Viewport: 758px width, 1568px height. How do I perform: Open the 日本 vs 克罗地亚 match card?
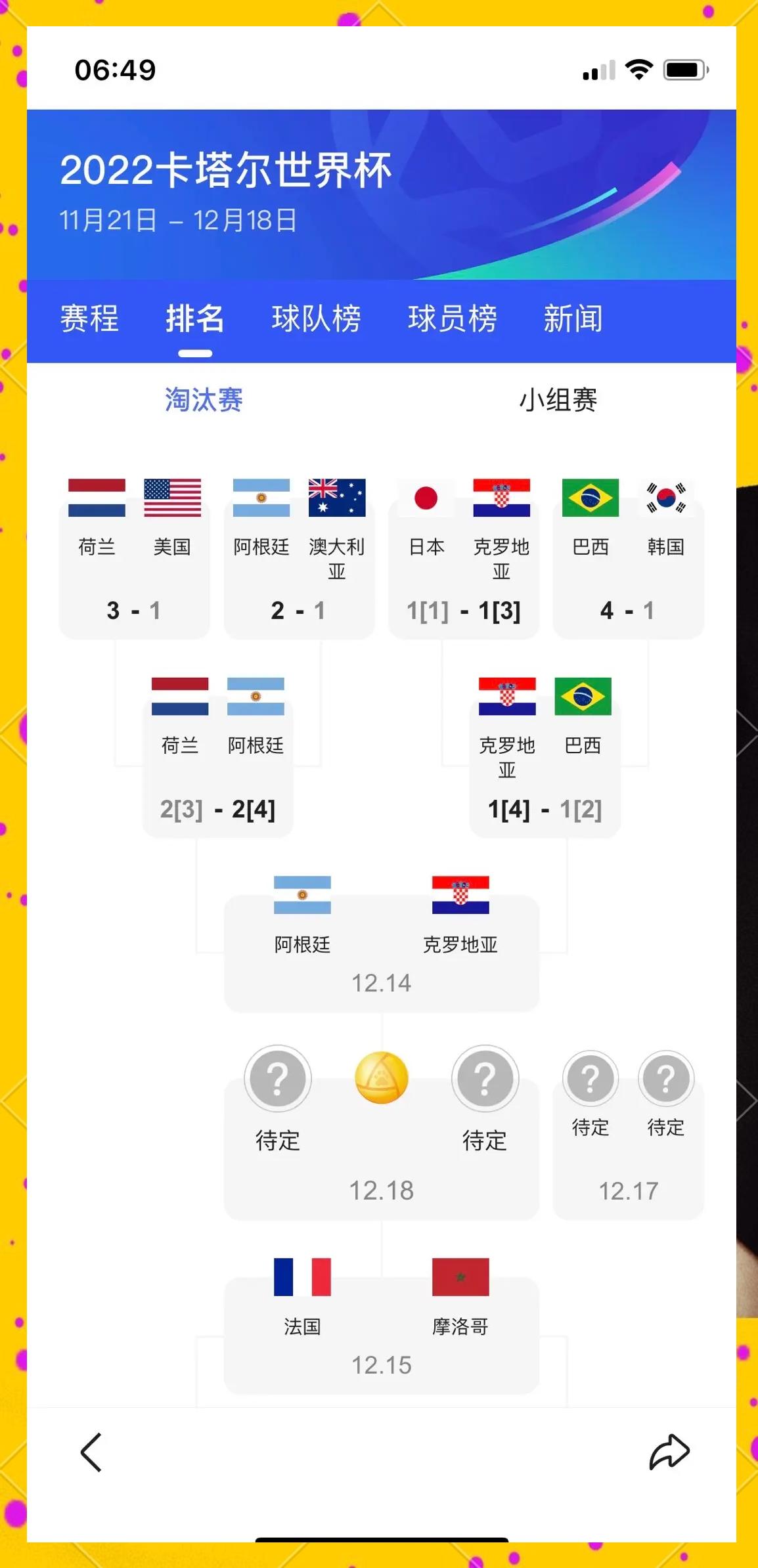click(x=464, y=571)
